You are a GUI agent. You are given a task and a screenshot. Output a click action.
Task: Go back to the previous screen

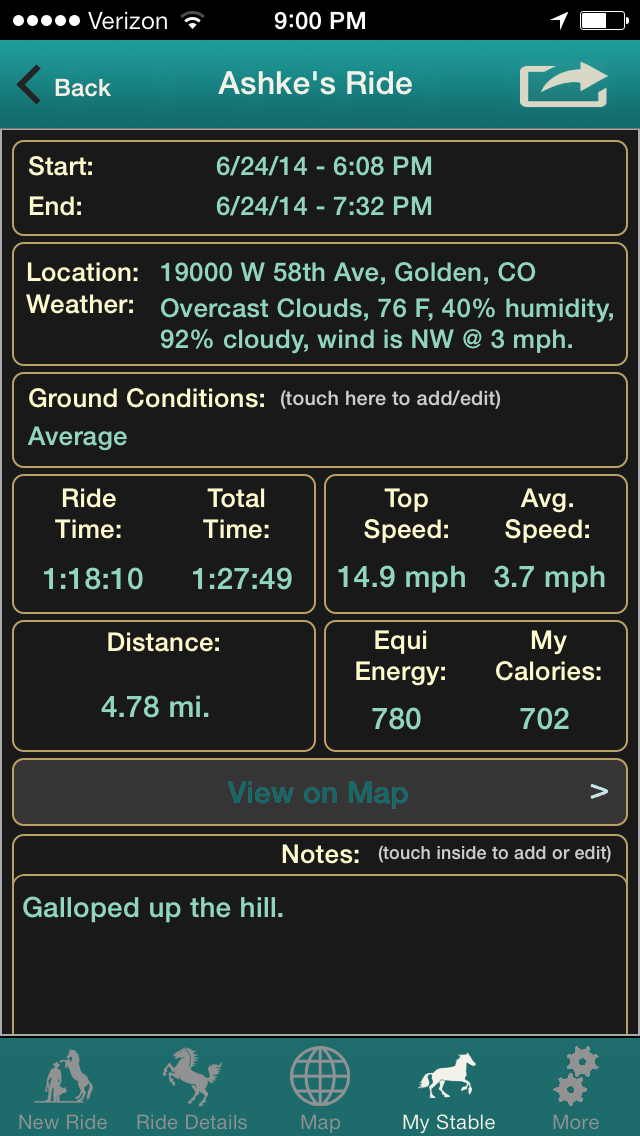(64, 86)
